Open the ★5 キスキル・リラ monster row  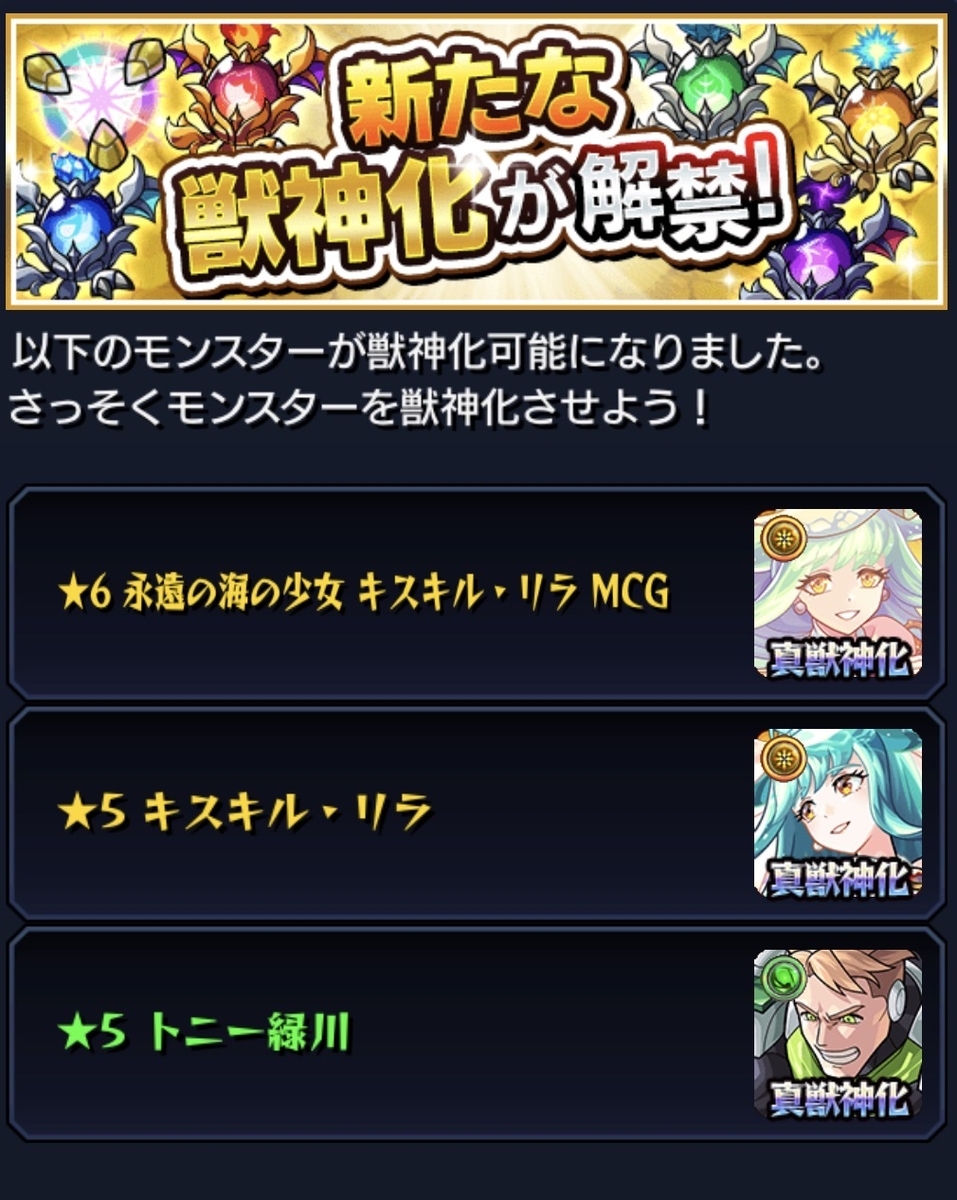pos(477,813)
